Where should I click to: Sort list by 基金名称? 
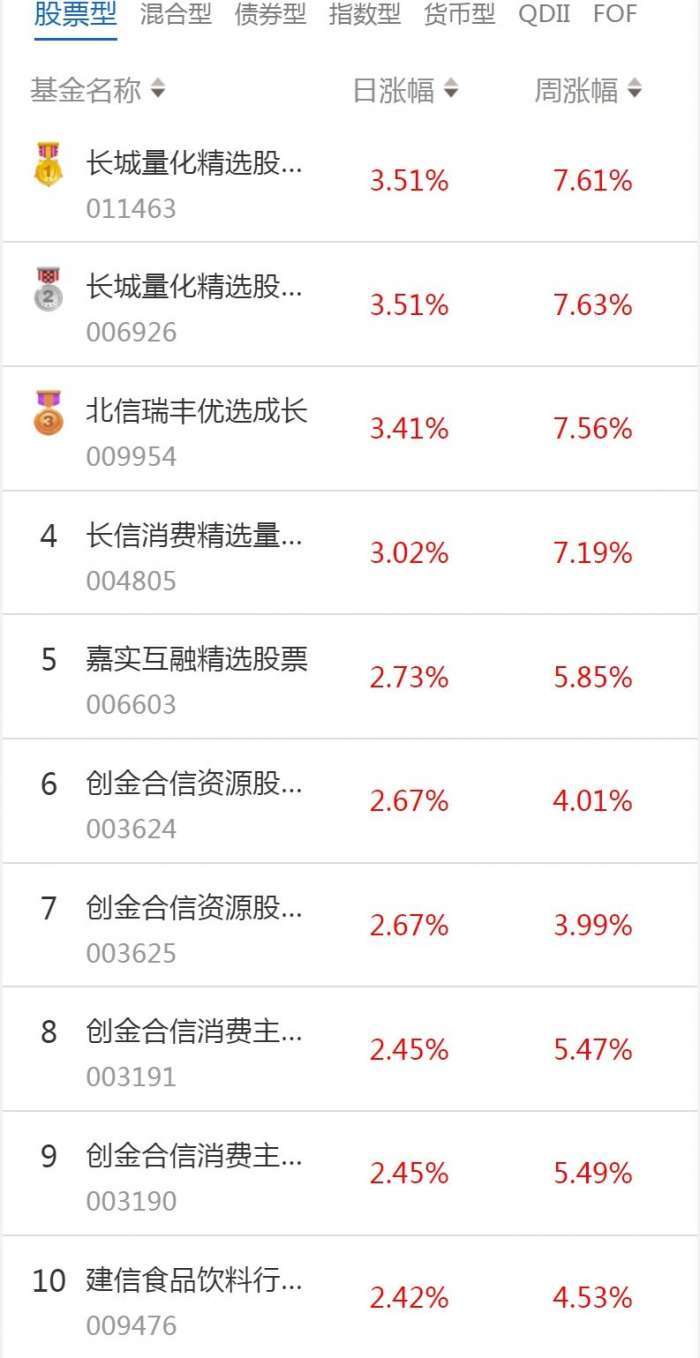[98, 91]
